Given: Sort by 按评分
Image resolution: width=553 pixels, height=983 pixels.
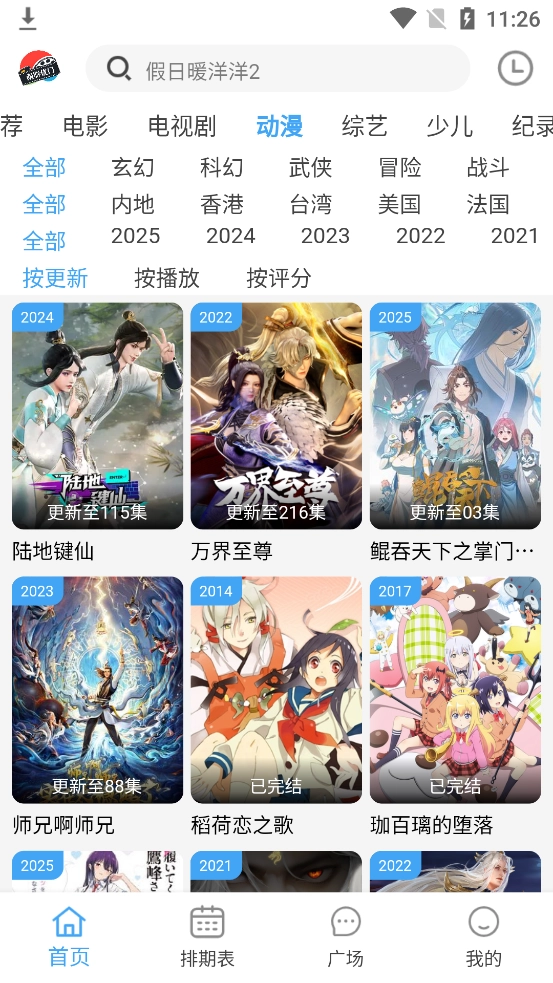Looking at the screenshot, I should coord(279,278).
